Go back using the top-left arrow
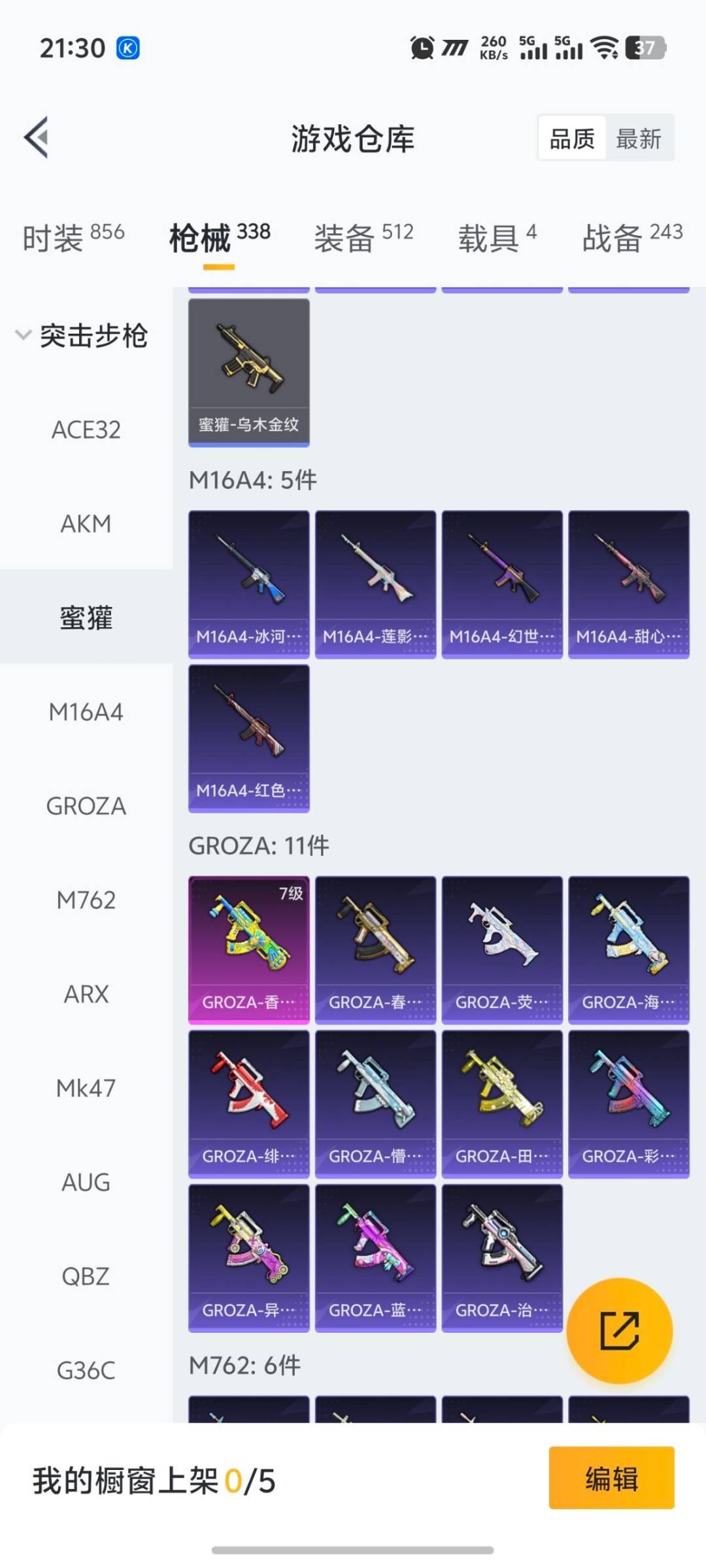 [x=37, y=137]
